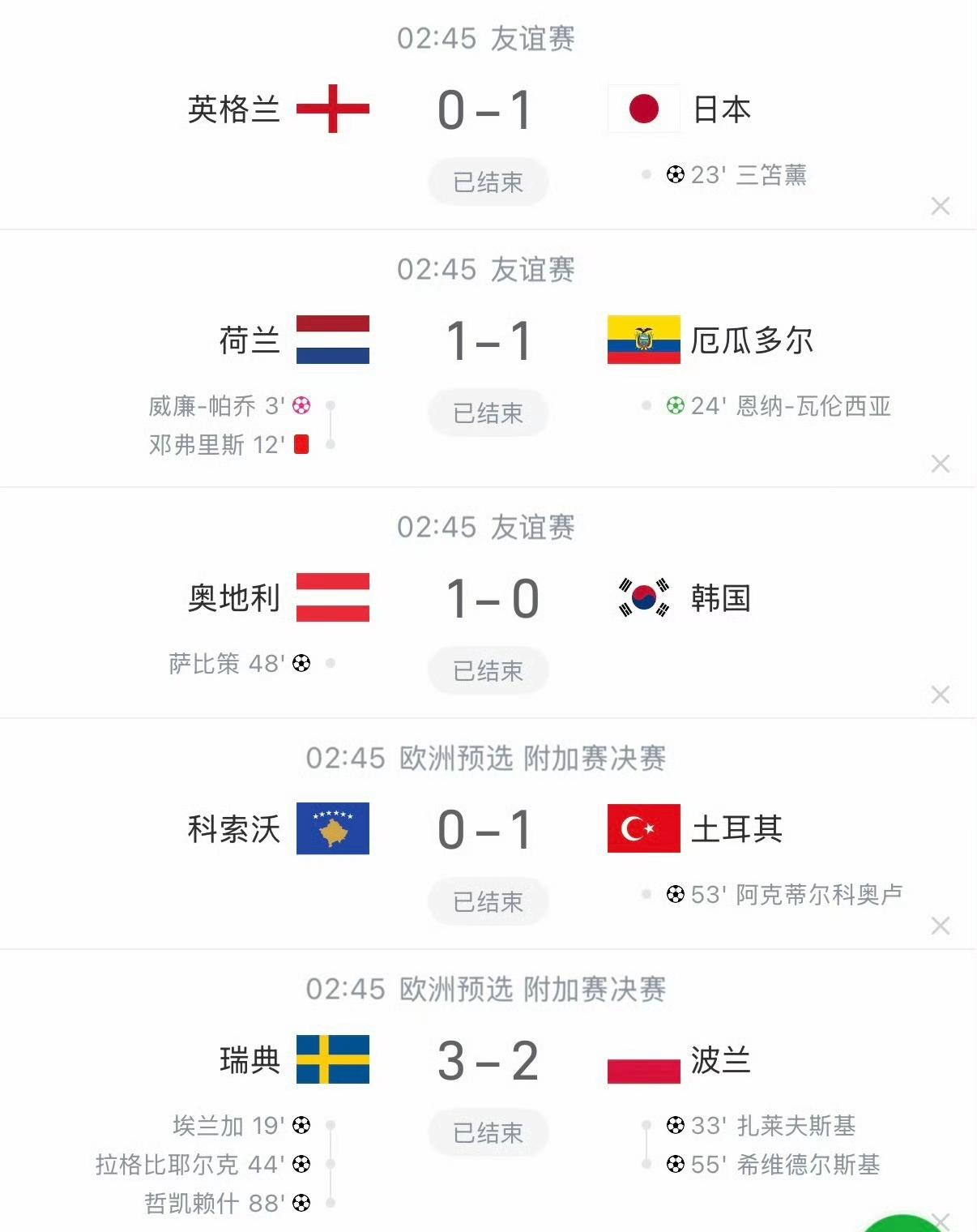Select the Turkey flag icon

pyautogui.click(x=644, y=828)
